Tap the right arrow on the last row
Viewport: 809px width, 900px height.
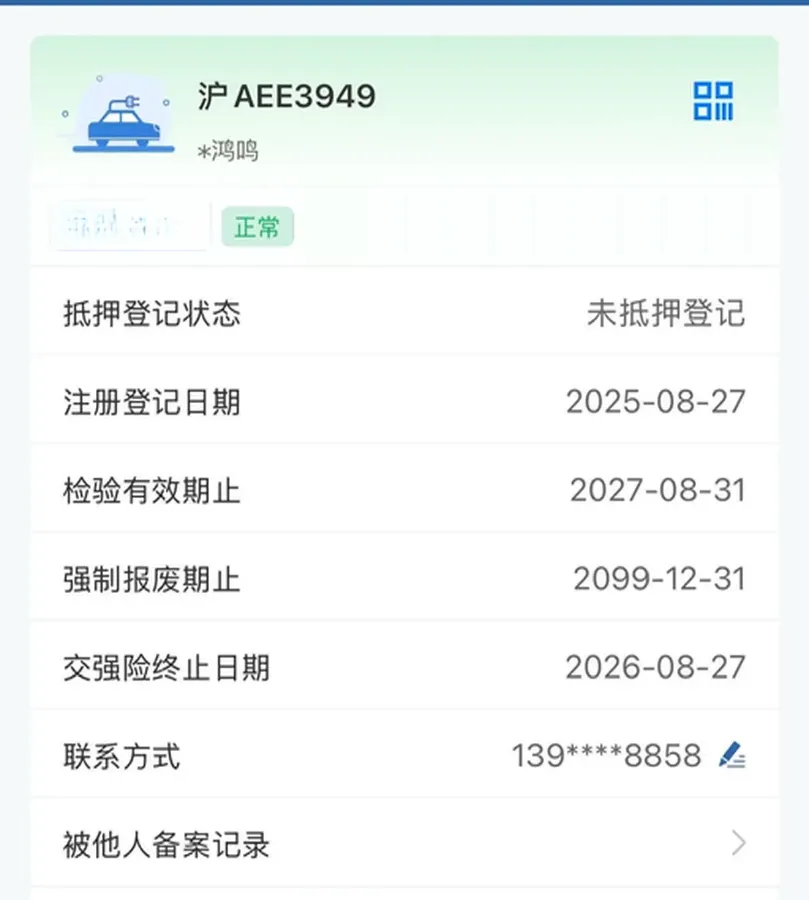coord(737,840)
